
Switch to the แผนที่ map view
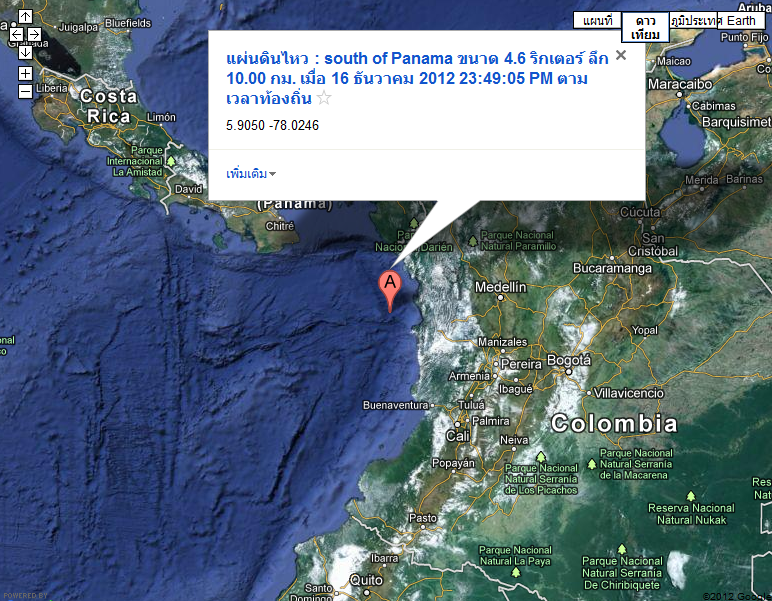pyautogui.click(x=597, y=20)
